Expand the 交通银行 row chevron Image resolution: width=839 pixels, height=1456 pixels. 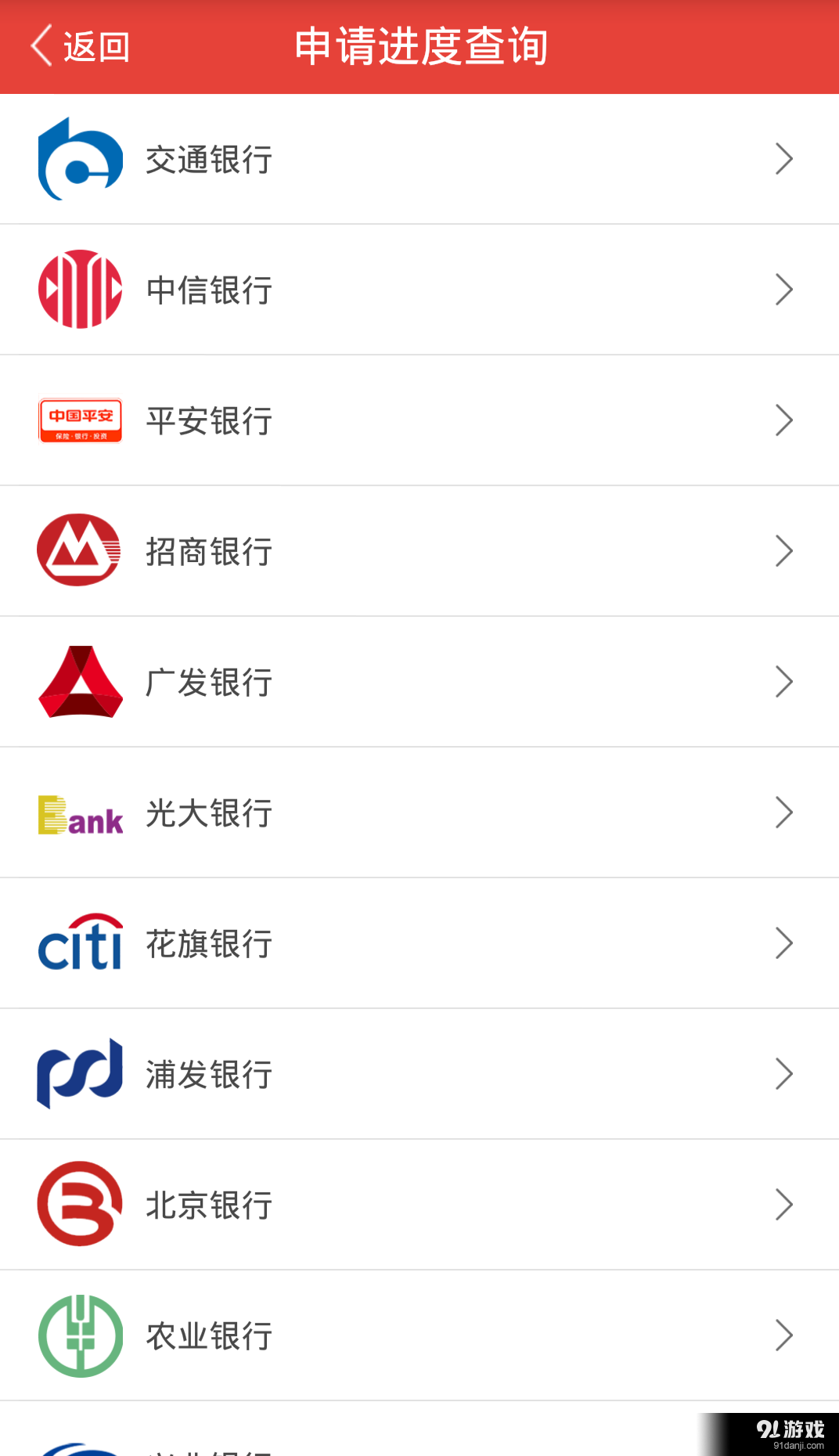coord(783,158)
